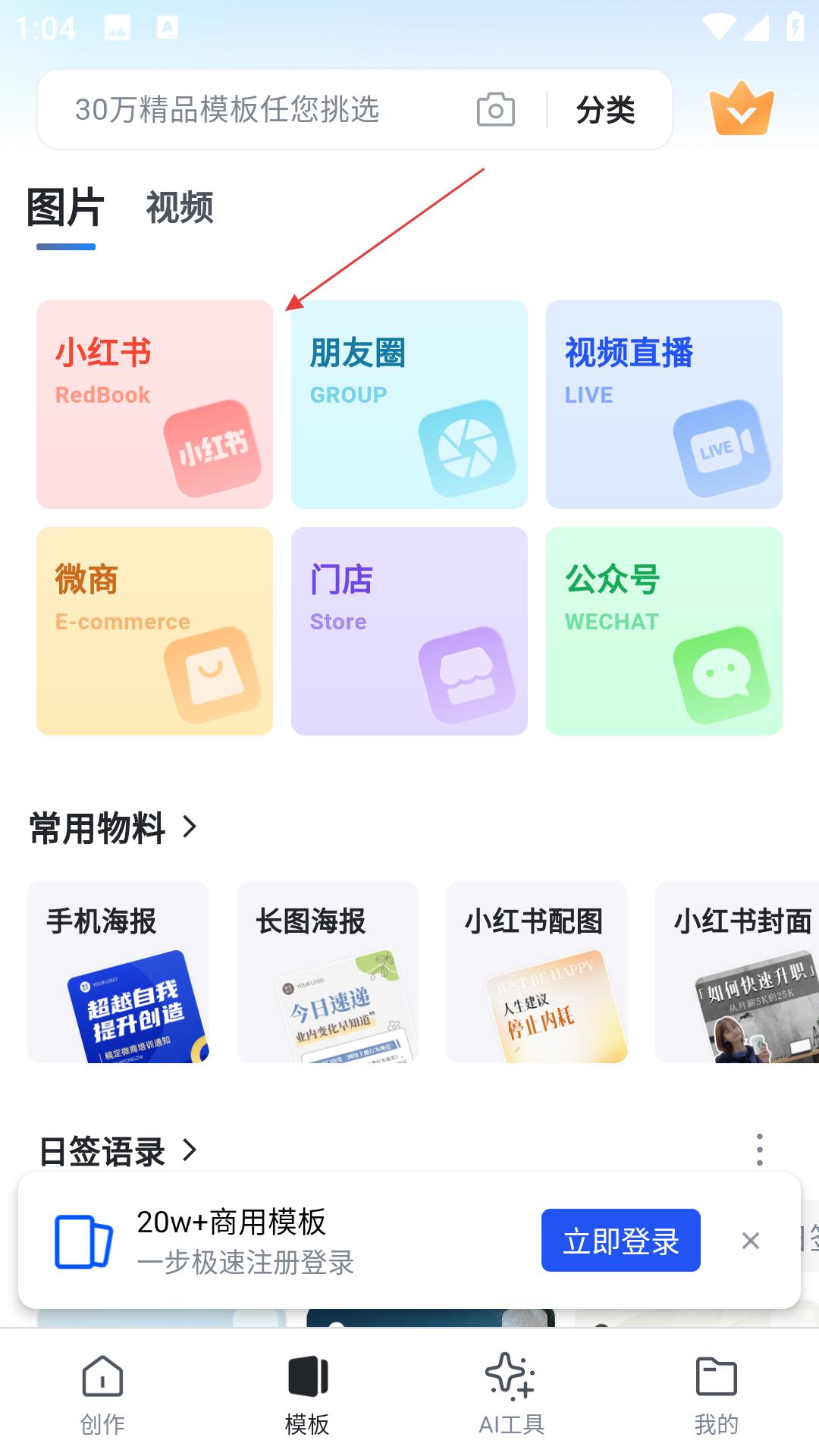Select the 长图海报 template tile
The height and width of the screenshot is (1456, 819).
[328, 972]
